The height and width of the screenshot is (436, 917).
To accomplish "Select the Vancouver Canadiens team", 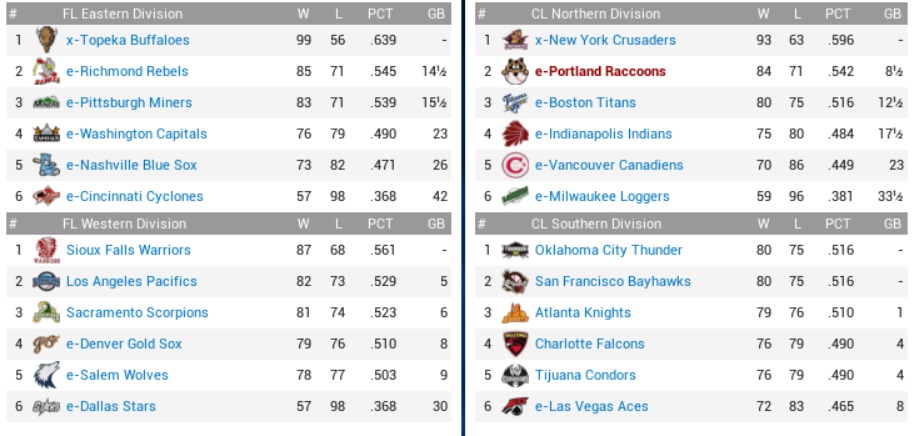I will (609, 165).
